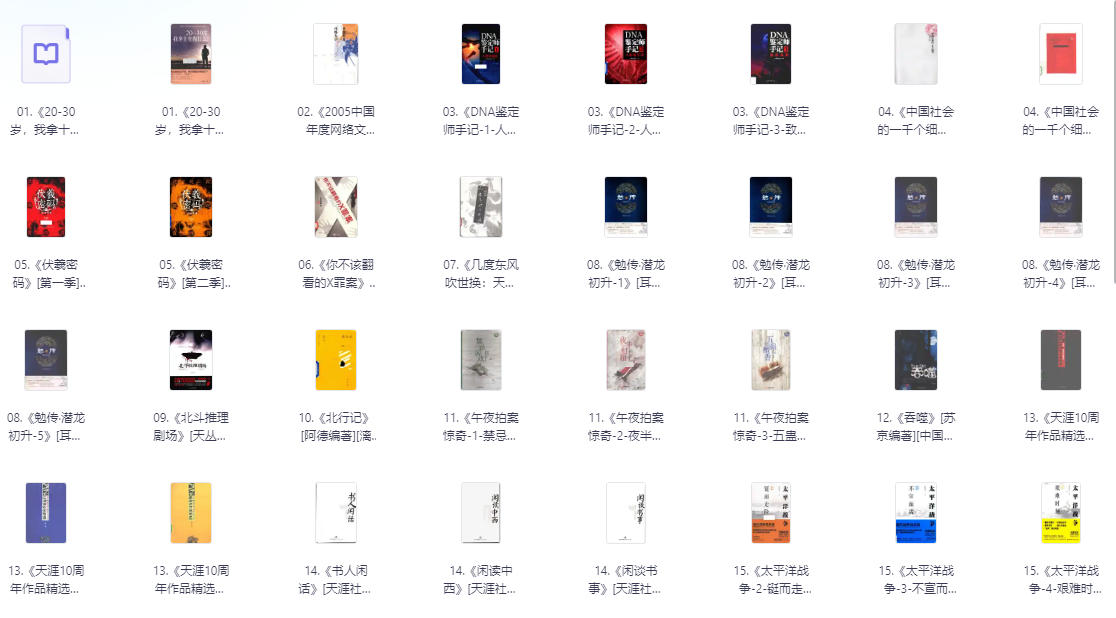Image resolution: width=1116 pixels, height=618 pixels.
Task: Select 《太平洋战争-4-艰难时...》 book
Action: (x=1061, y=513)
